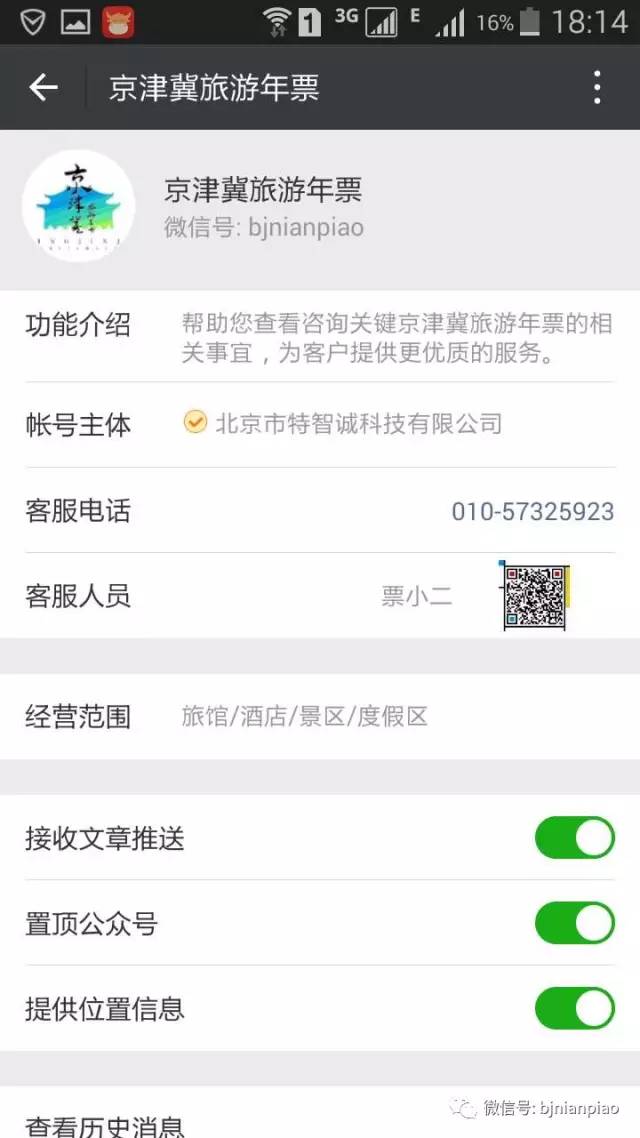View the 京津冀旅游年票 account avatar
Screen dimensions: 640x1138
pyautogui.click(x=78, y=207)
